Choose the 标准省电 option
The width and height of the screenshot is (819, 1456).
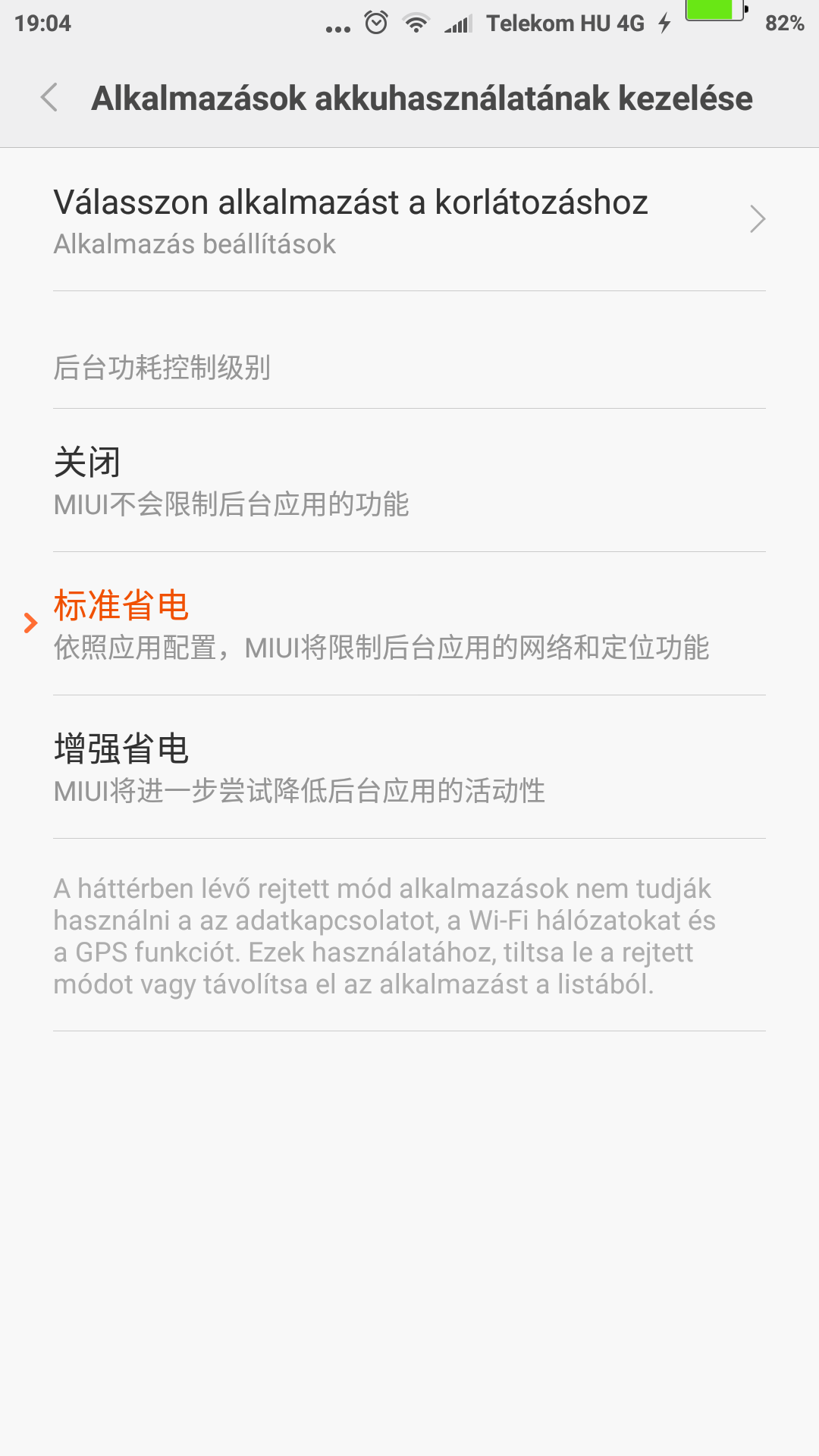pyautogui.click(x=409, y=624)
